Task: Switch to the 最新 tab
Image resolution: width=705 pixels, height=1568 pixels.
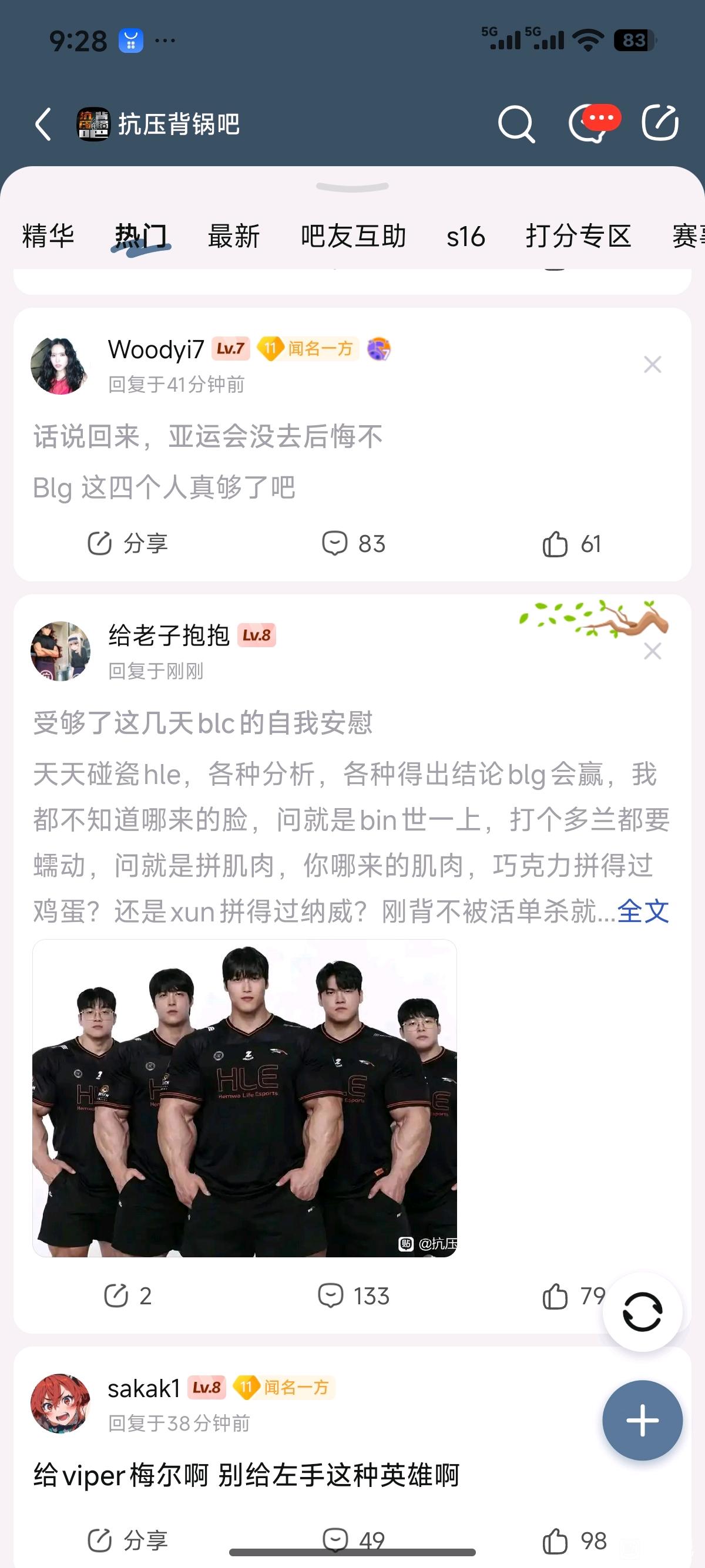Action: [234, 236]
